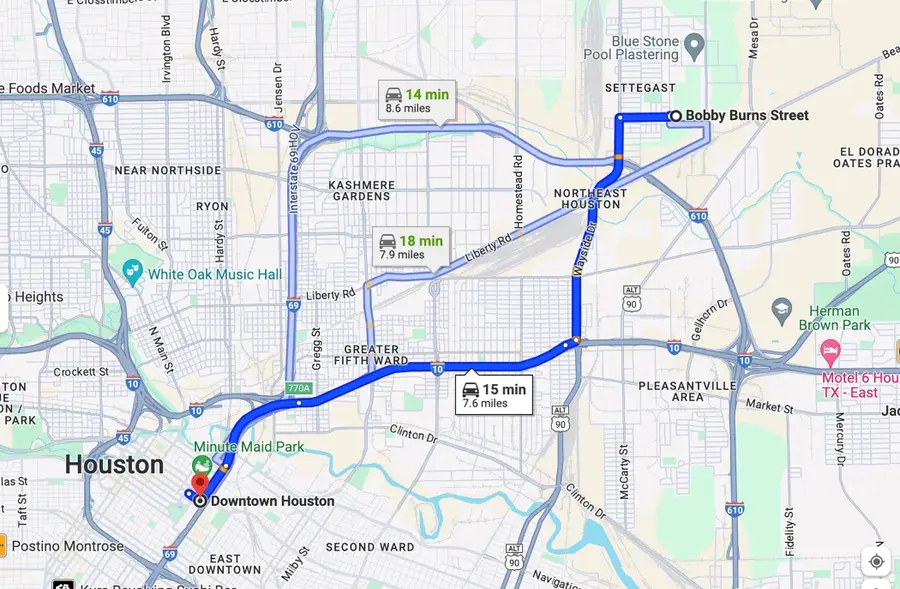Image resolution: width=900 pixels, height=589 pixels.
Task: Select the 14 min alternate route
Action: (418, 100)
